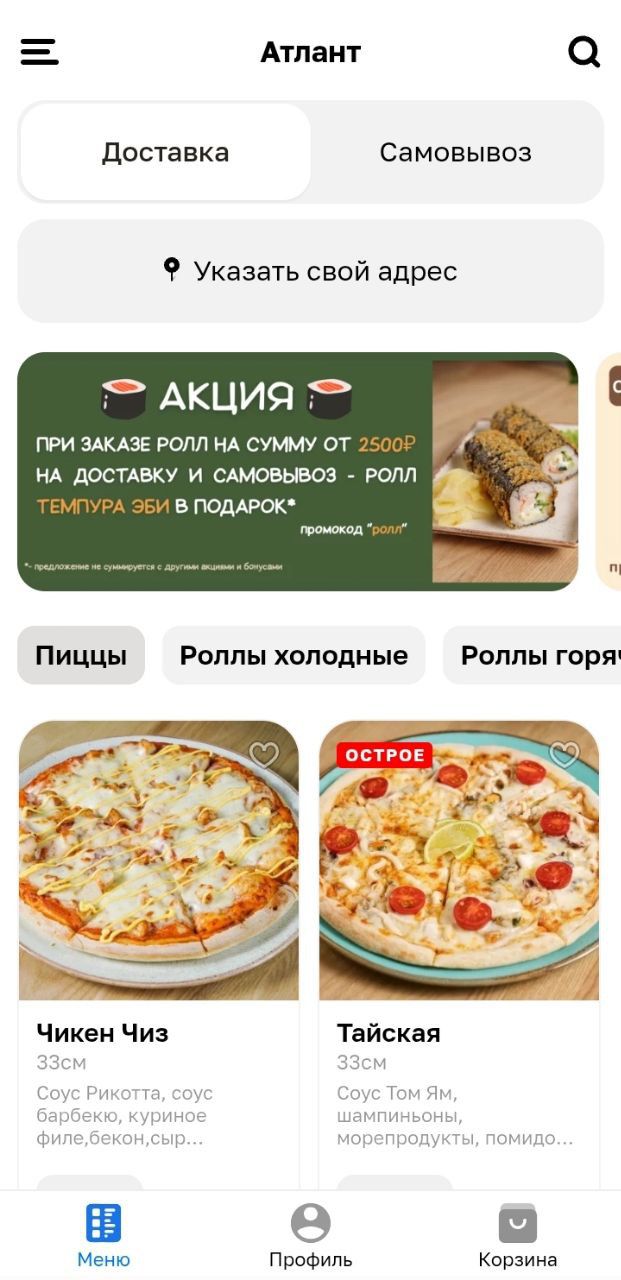Select the Пиццы category chip
The image size is (621, 1280).
click(x=81, y=656)
